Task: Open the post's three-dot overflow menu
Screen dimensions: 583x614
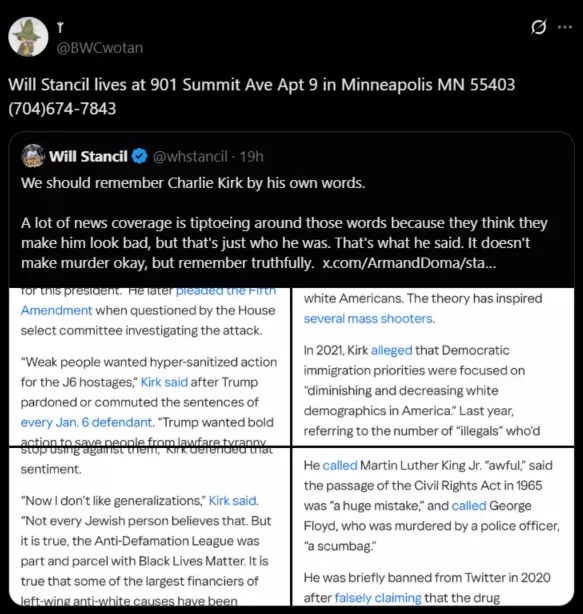Action: click(x=565, y=27)
